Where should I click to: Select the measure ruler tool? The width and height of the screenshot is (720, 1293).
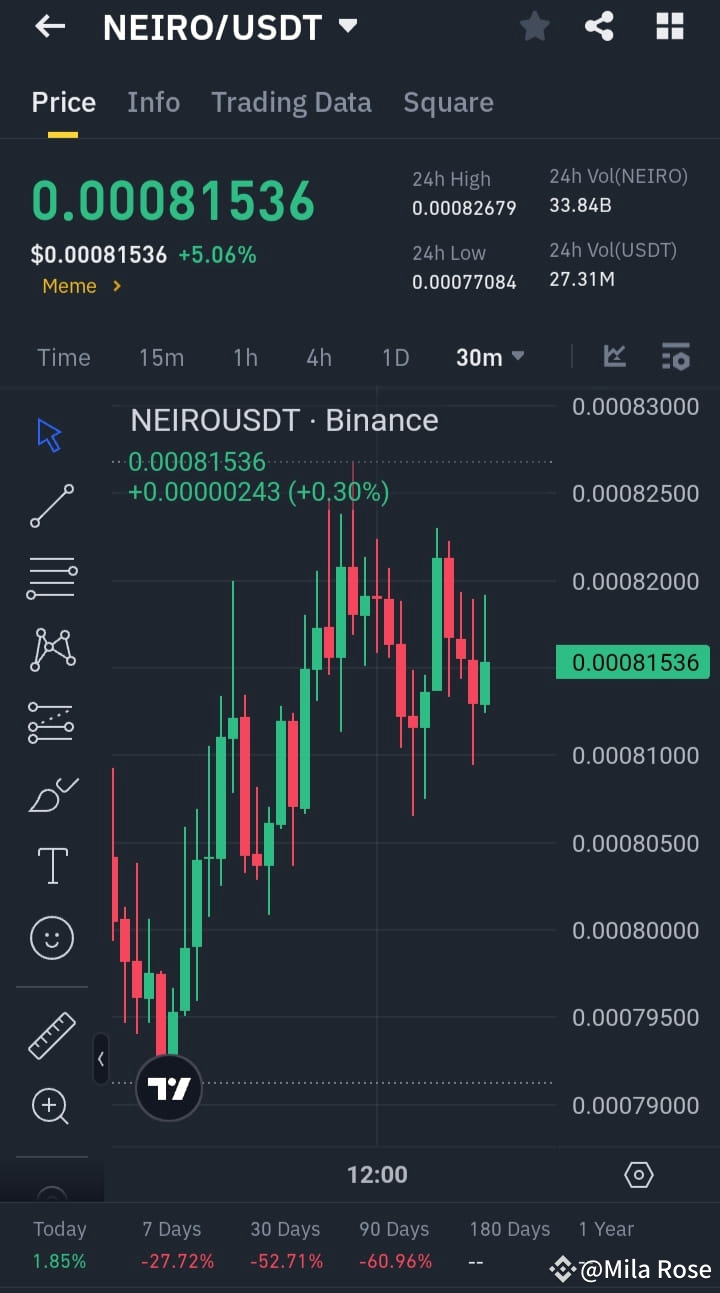pos(51,1035)
